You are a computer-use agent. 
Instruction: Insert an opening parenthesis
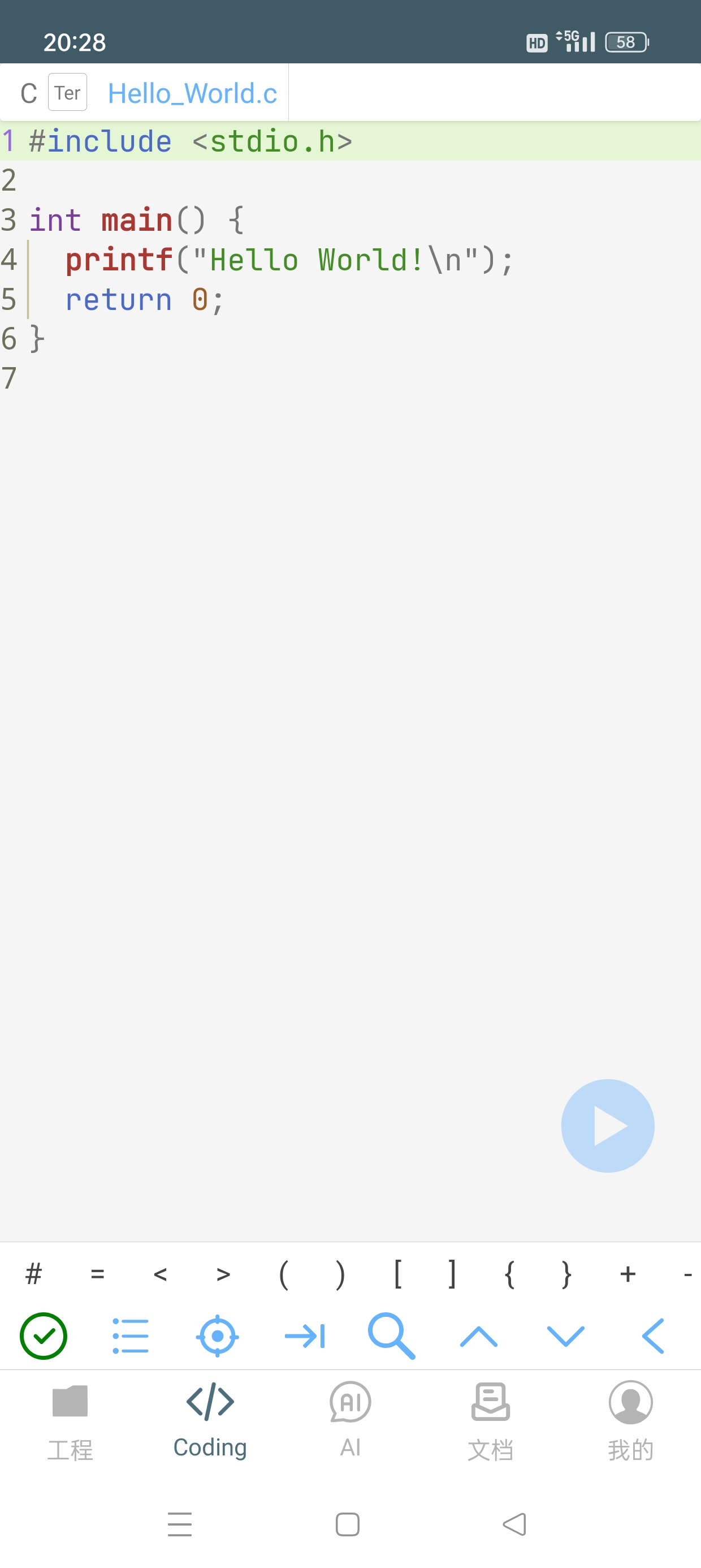[284, 1273]
